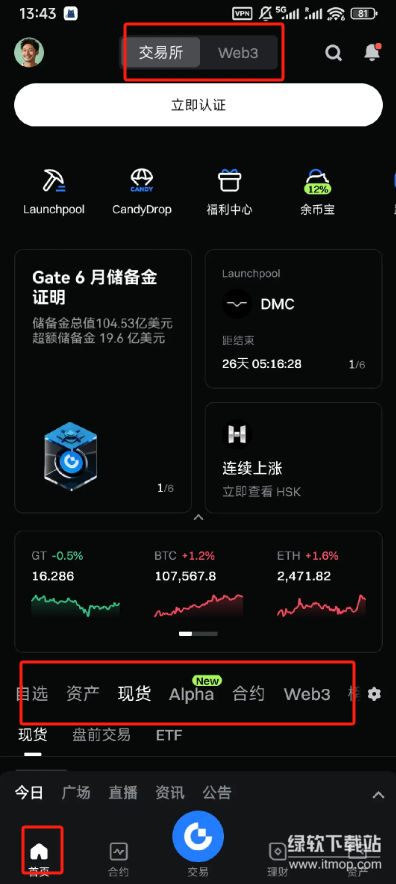
Task: Open market list settings gear
Action: point(374,694)
